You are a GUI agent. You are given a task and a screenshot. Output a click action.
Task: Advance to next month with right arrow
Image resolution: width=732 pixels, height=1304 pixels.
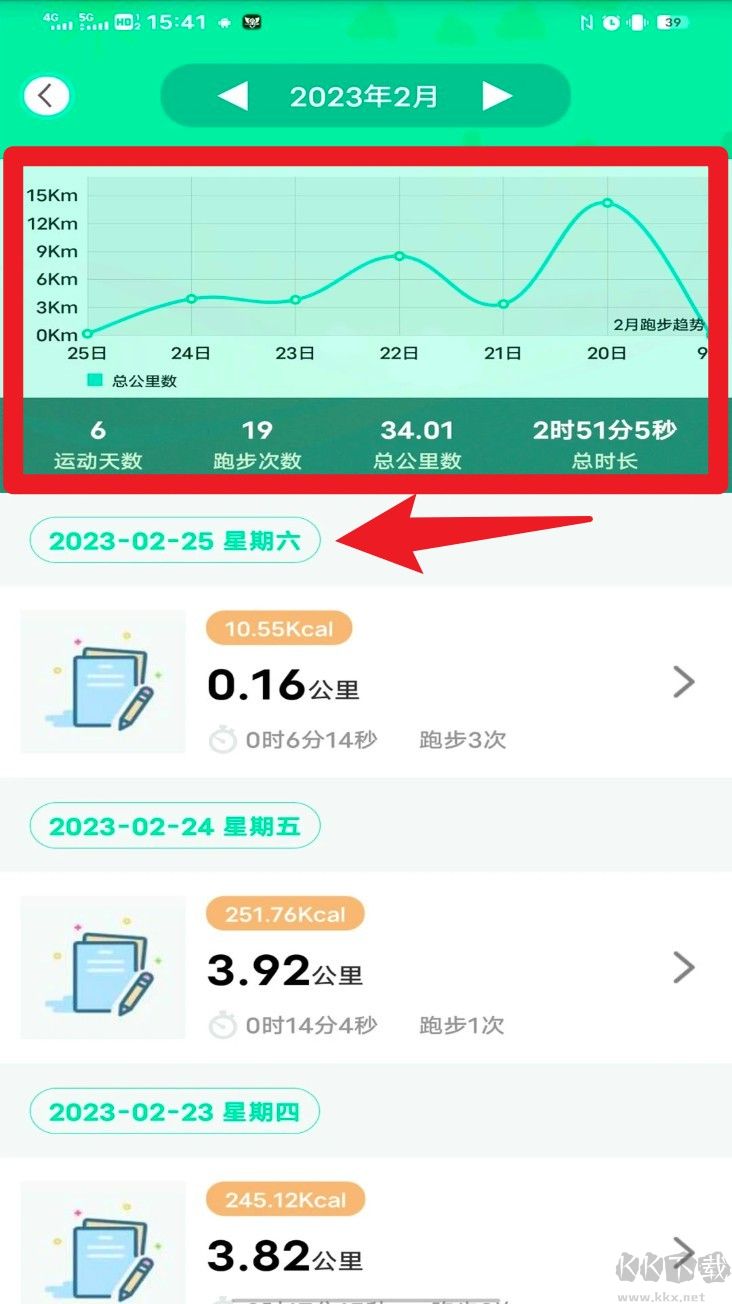point(497,96)
